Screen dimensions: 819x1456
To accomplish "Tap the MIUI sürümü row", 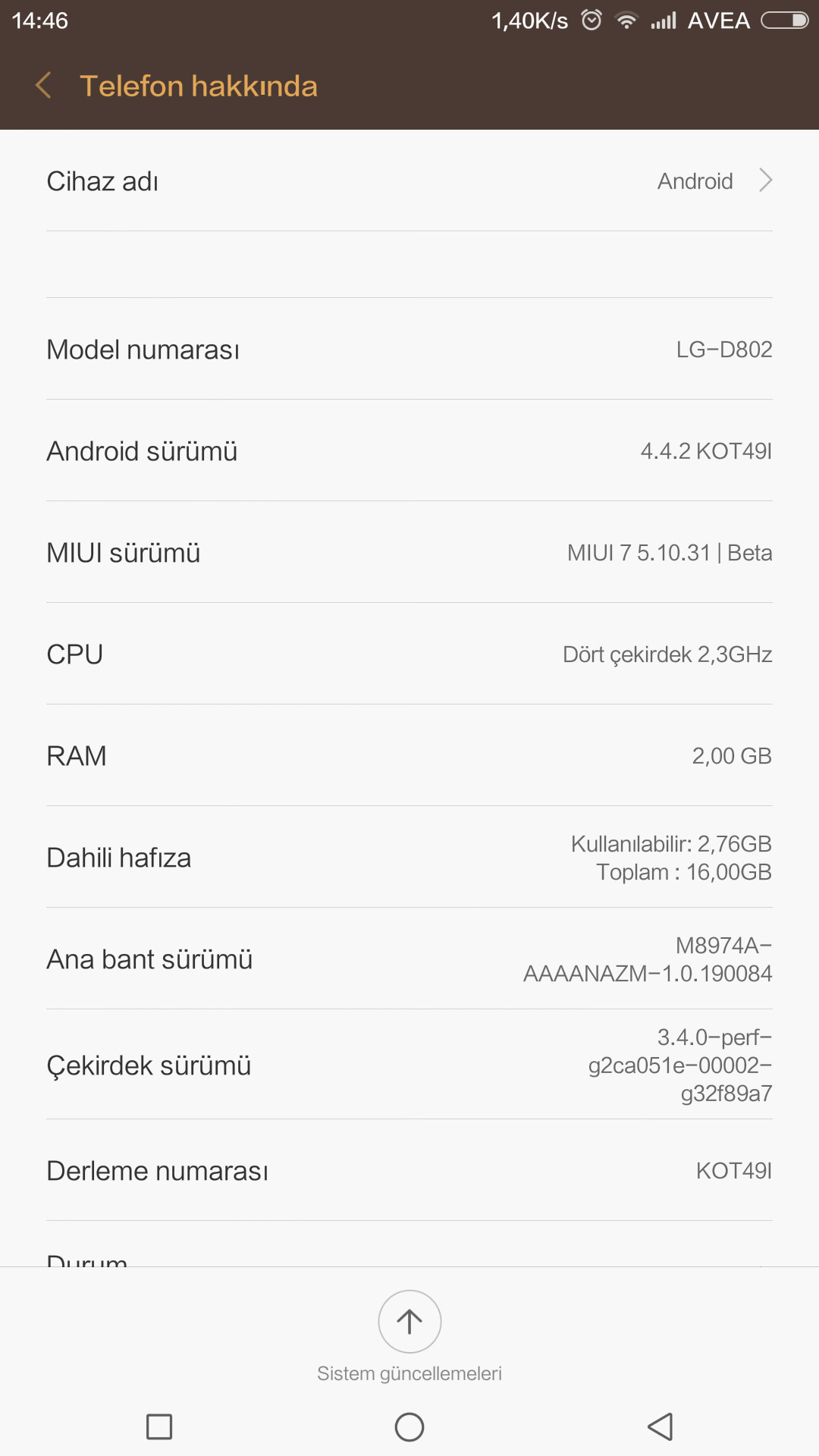I will coord(409,552).
